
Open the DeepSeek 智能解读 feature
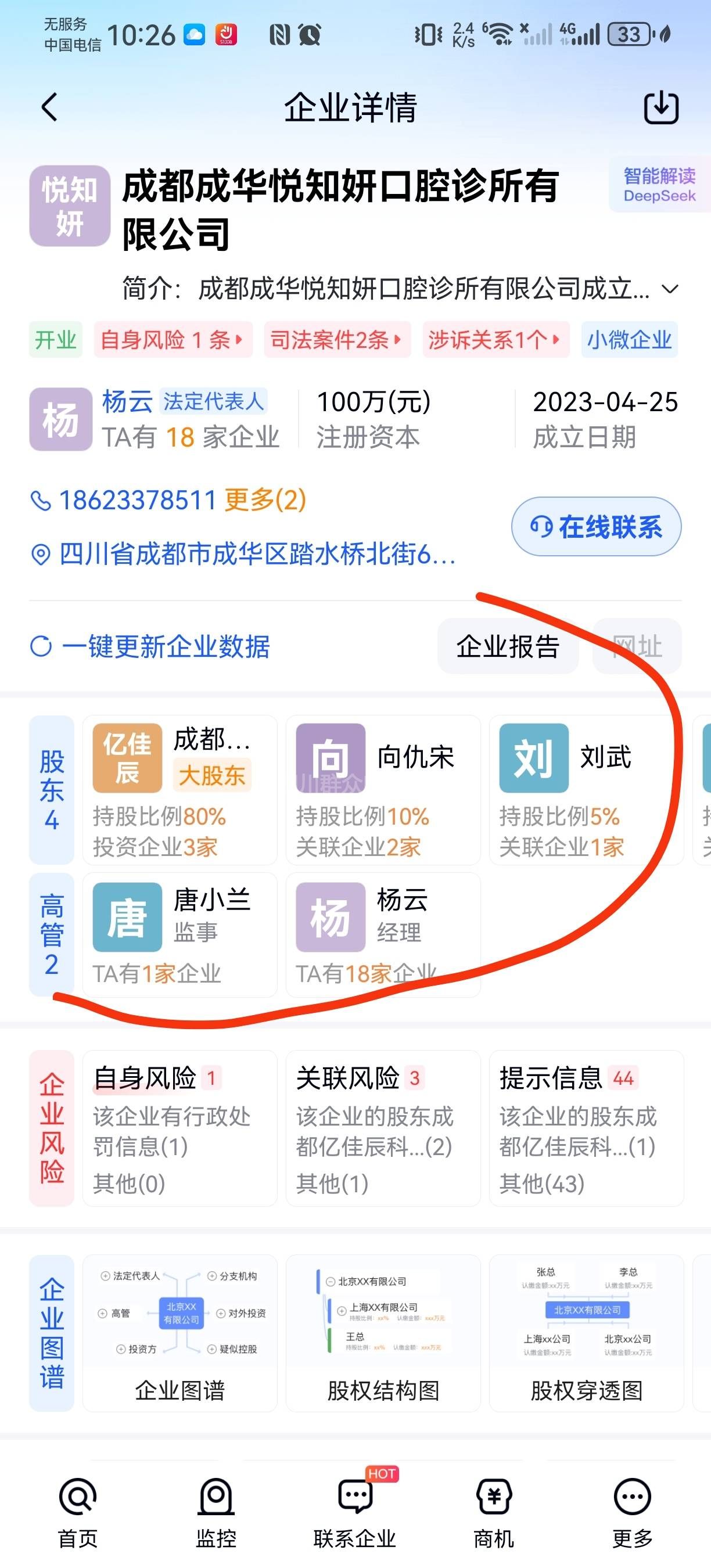[x=659, y=185]
